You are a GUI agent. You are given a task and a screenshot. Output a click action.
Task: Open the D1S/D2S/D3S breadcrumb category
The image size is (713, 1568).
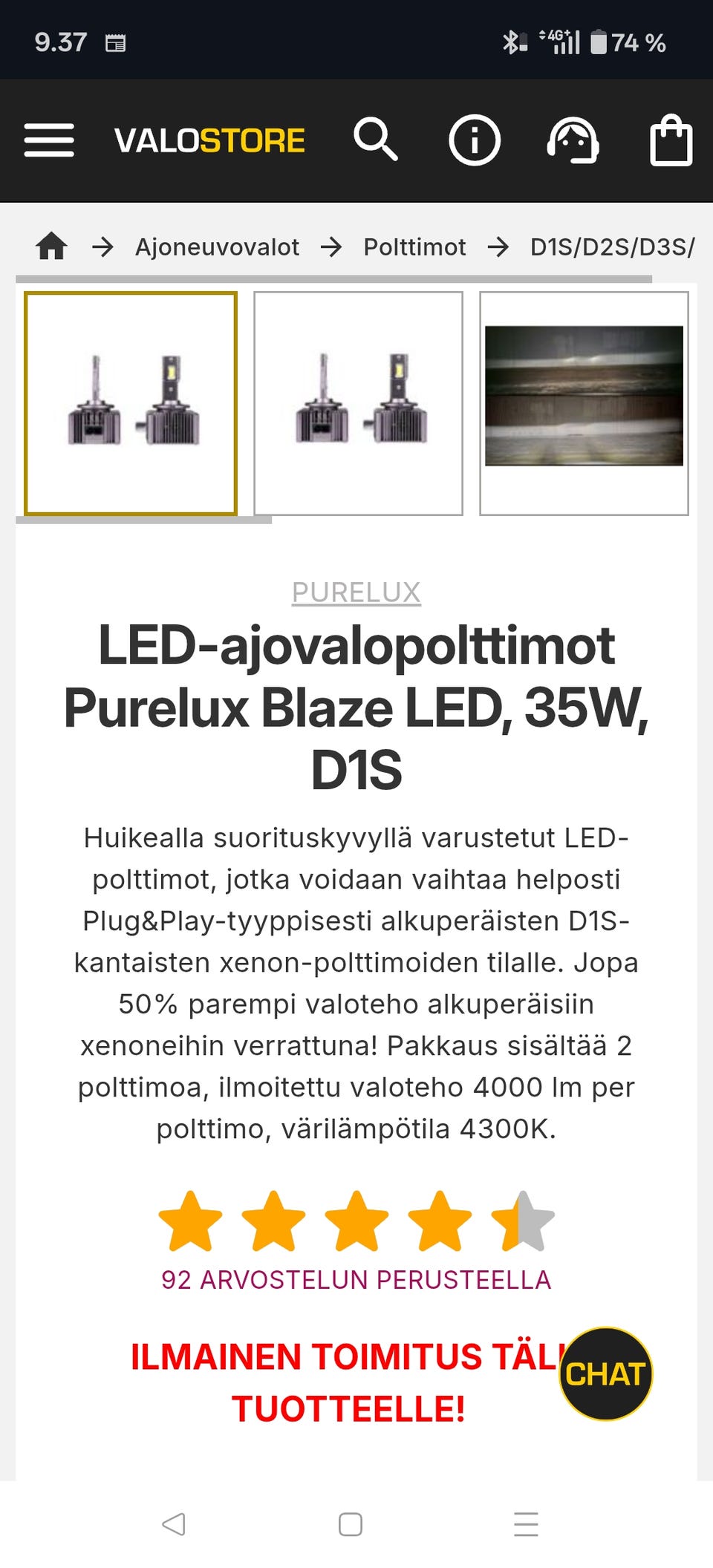click(612, 246)
